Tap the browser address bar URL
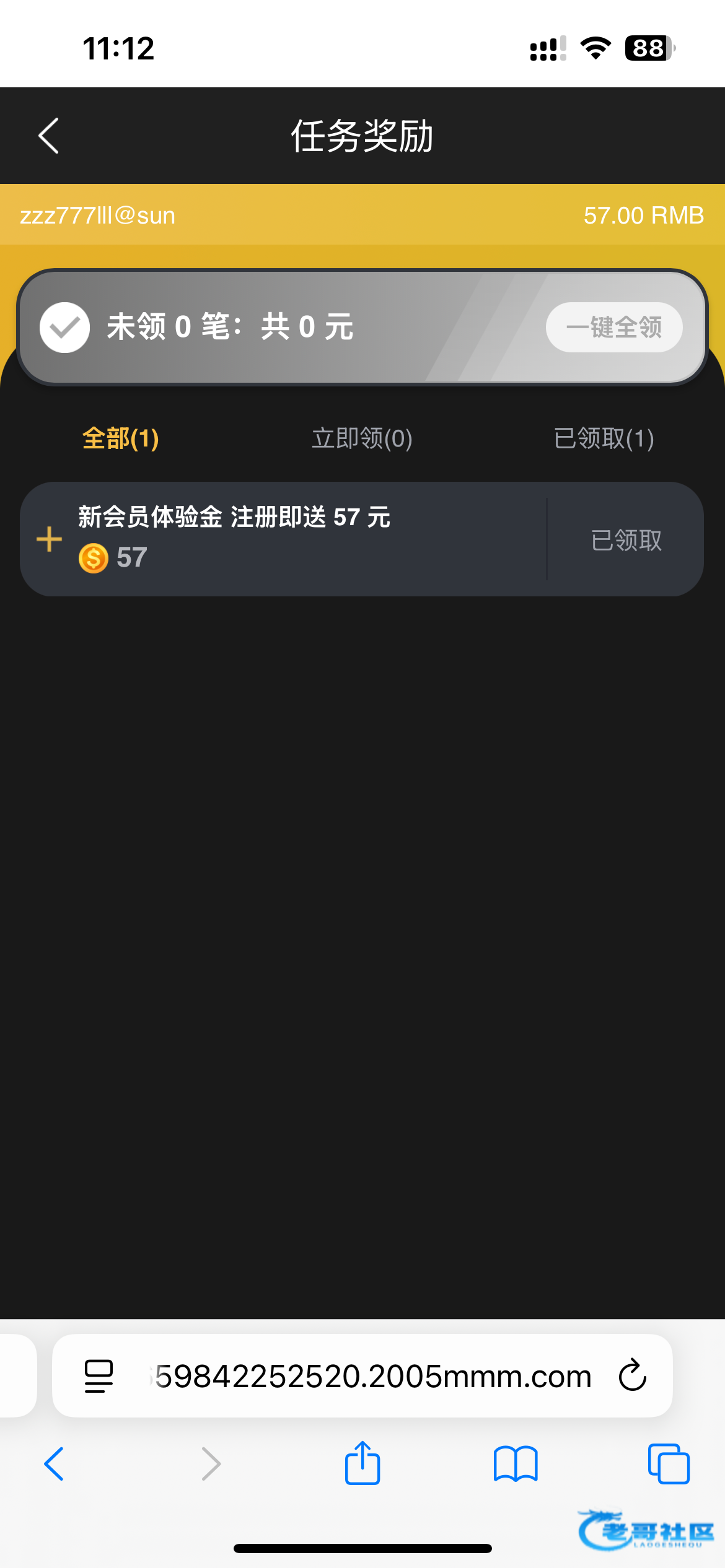725x1568 pixels. (372, 1376)
